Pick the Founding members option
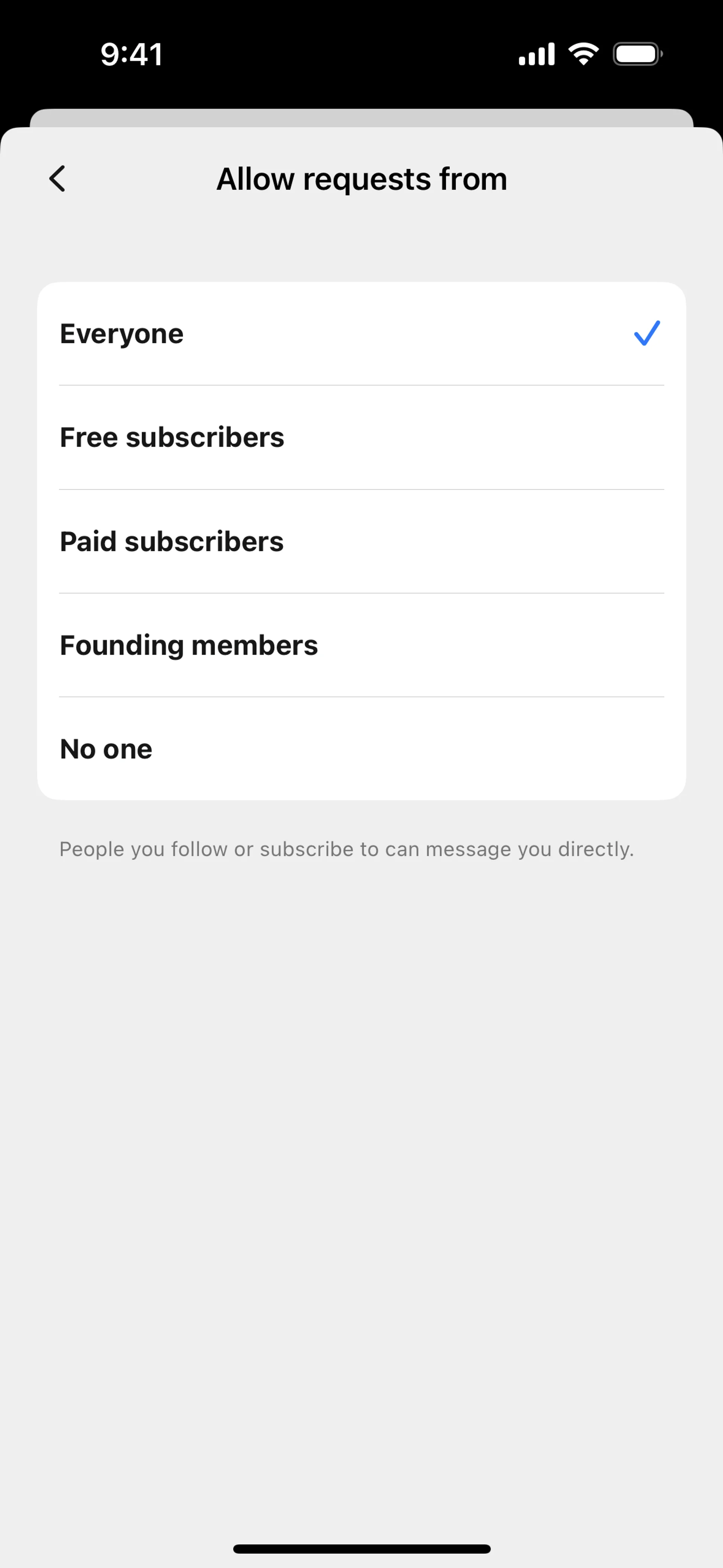 pyautogui.click(x=361, y=645)
